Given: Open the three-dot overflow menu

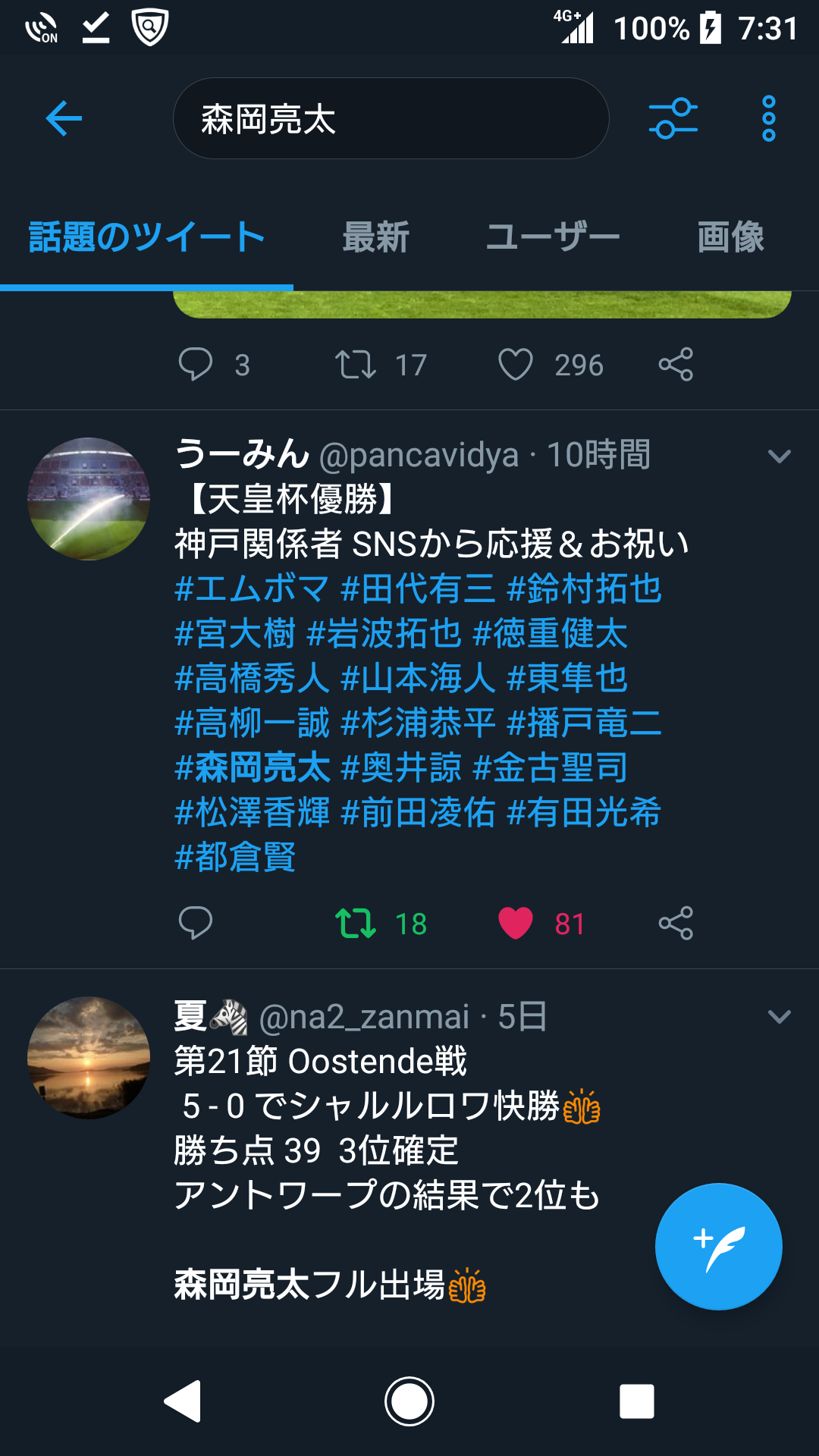Looking at the screenshot, I should pos(768,118).
